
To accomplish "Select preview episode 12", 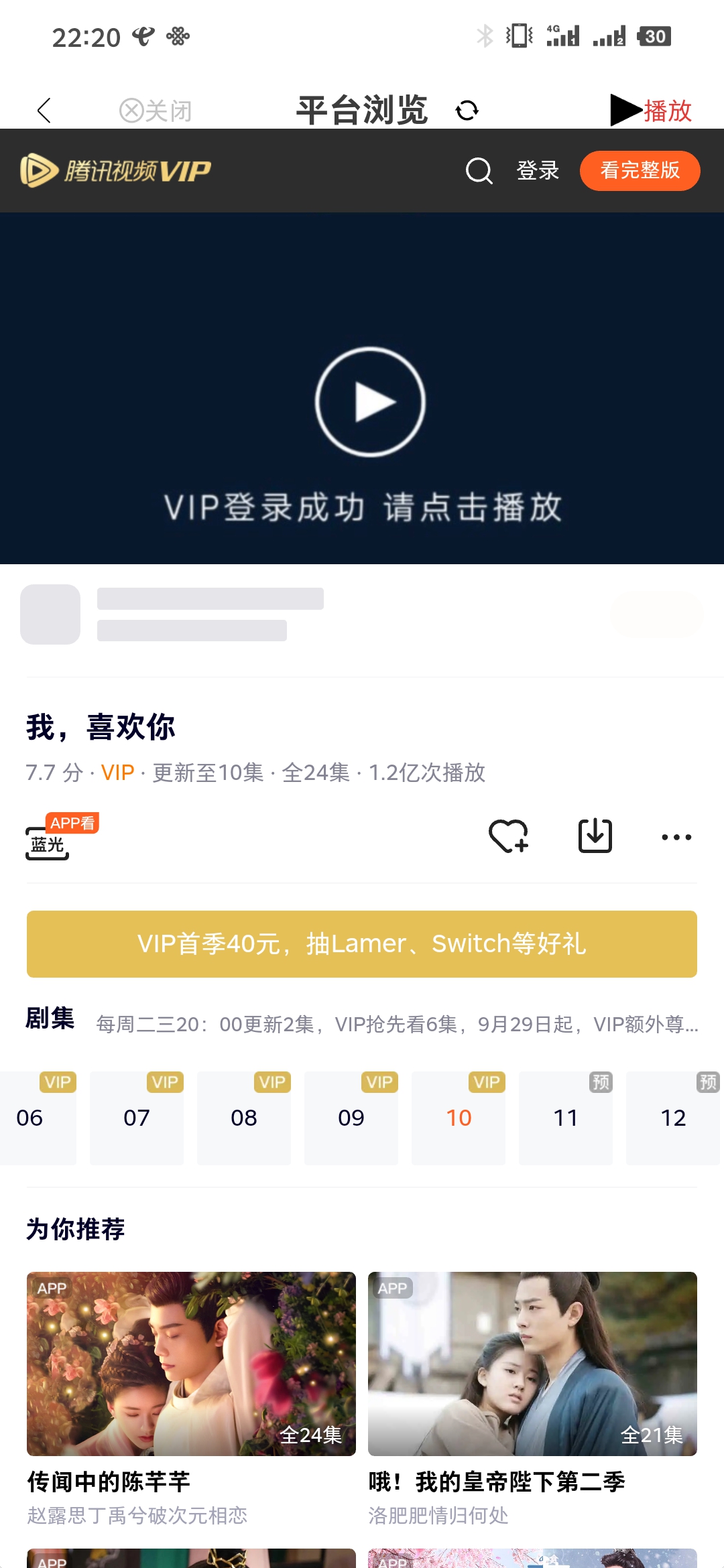I will pyautogui.click(x=673, y=1118).
